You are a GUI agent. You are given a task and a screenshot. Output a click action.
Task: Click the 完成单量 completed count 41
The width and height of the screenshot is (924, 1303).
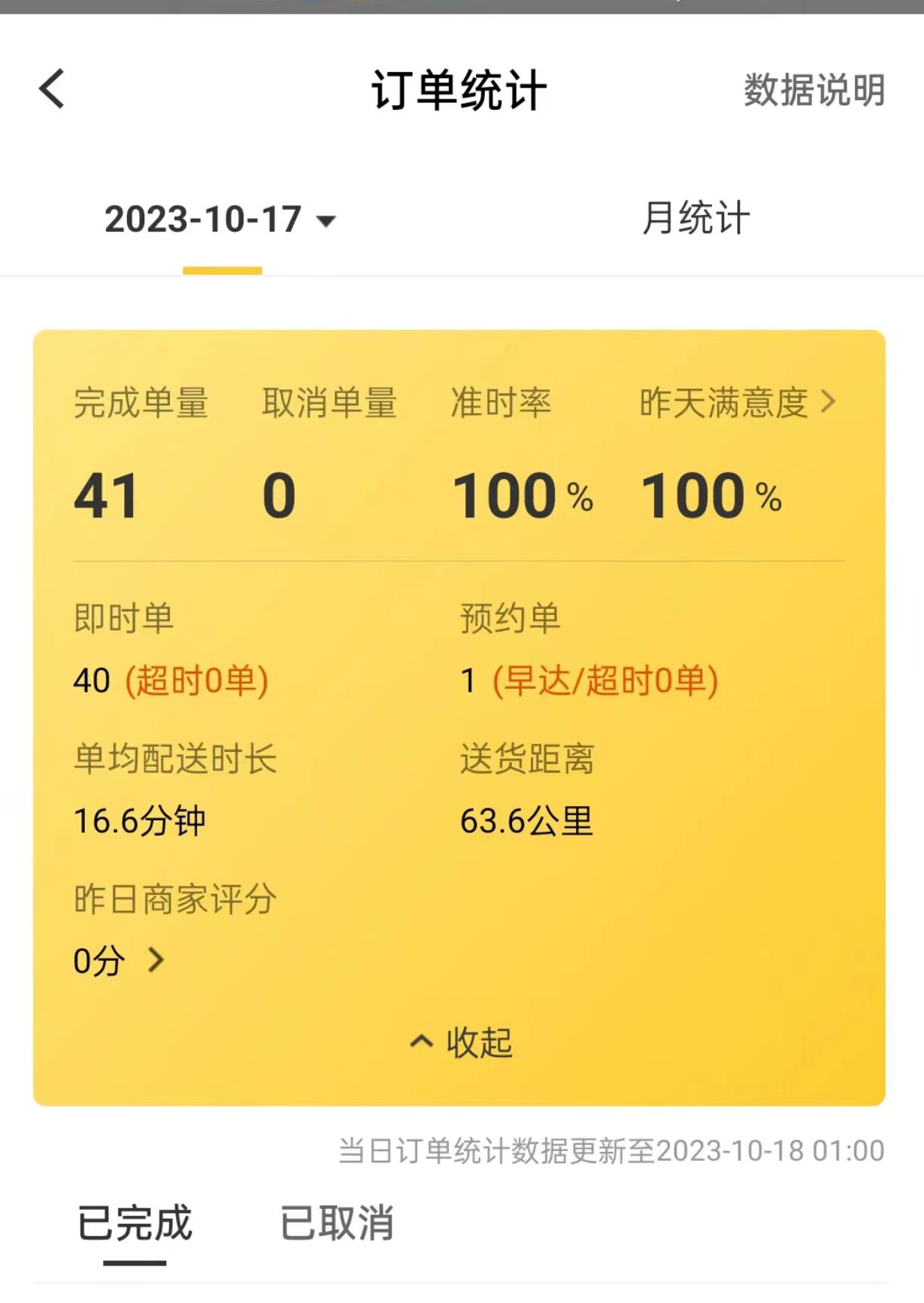pos(105,495)
